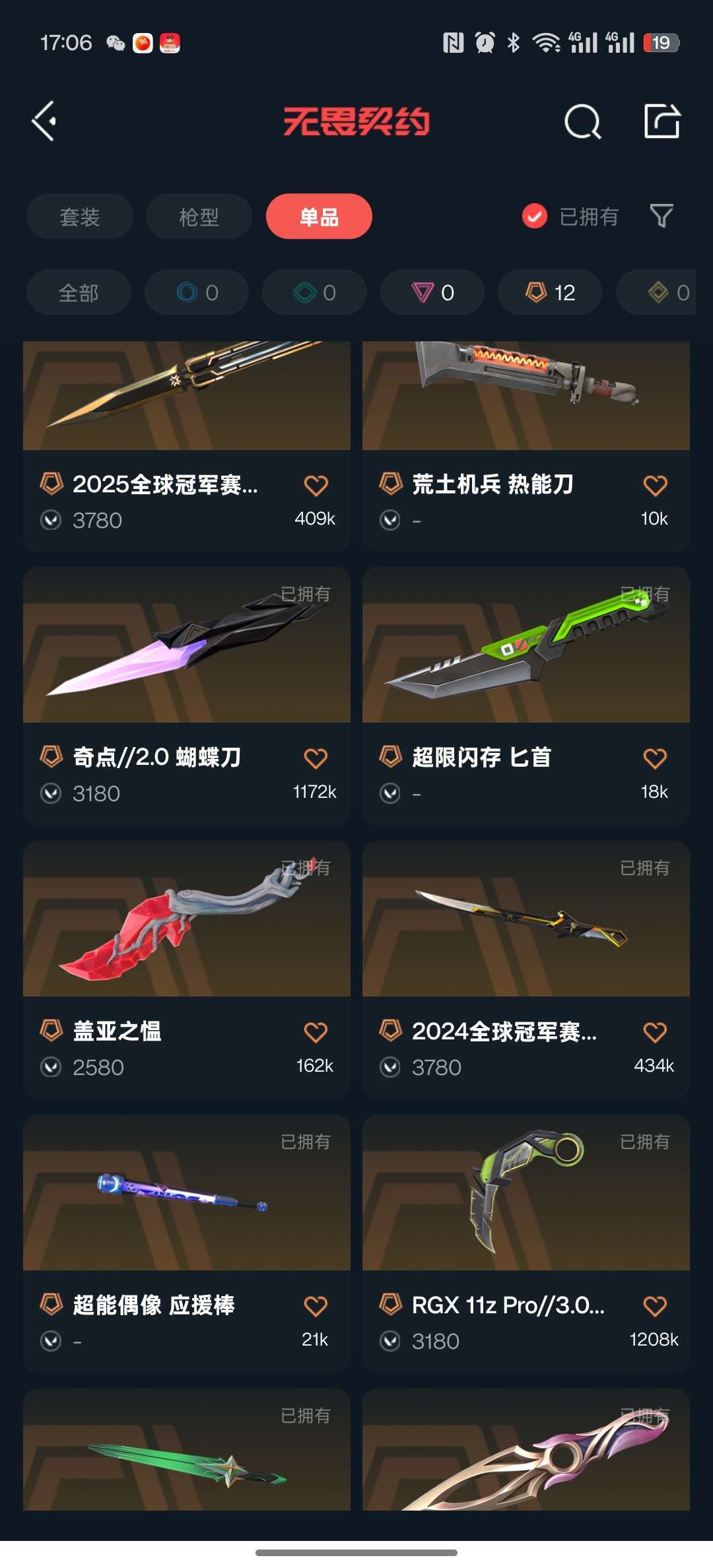
Task: Open the search icon
Action: tap(582, 121)
